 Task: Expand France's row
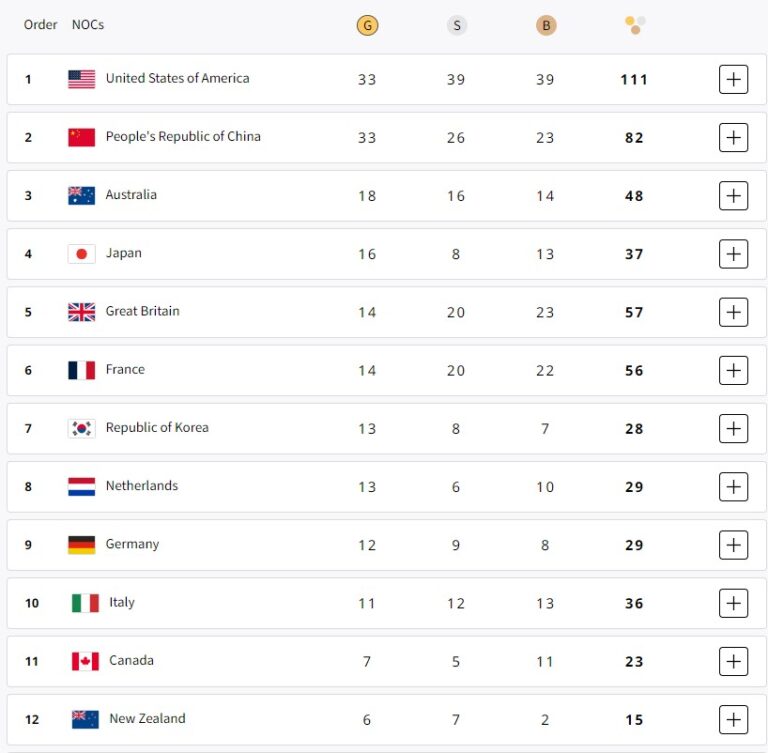click(x=733, y=370)
